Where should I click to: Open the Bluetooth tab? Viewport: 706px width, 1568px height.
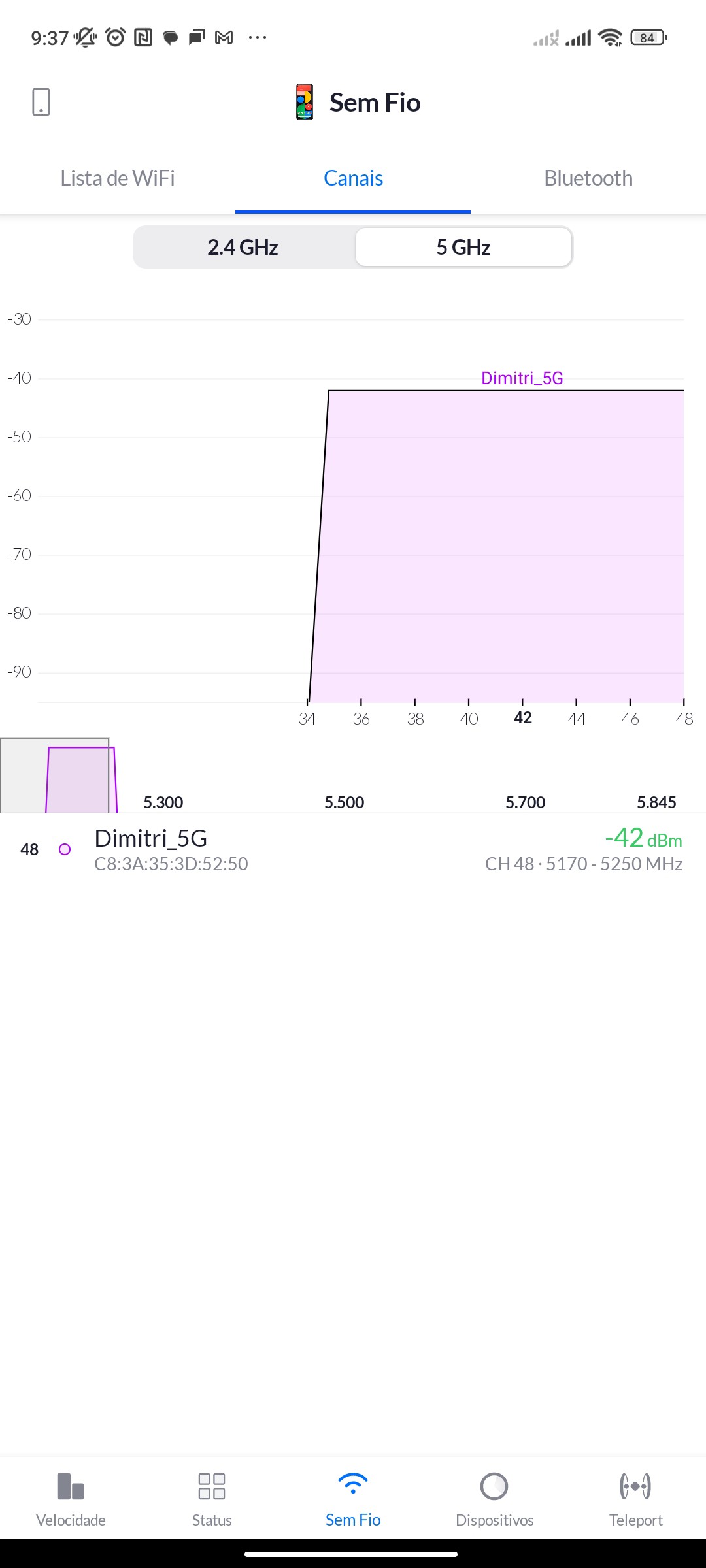pos(588,178)
